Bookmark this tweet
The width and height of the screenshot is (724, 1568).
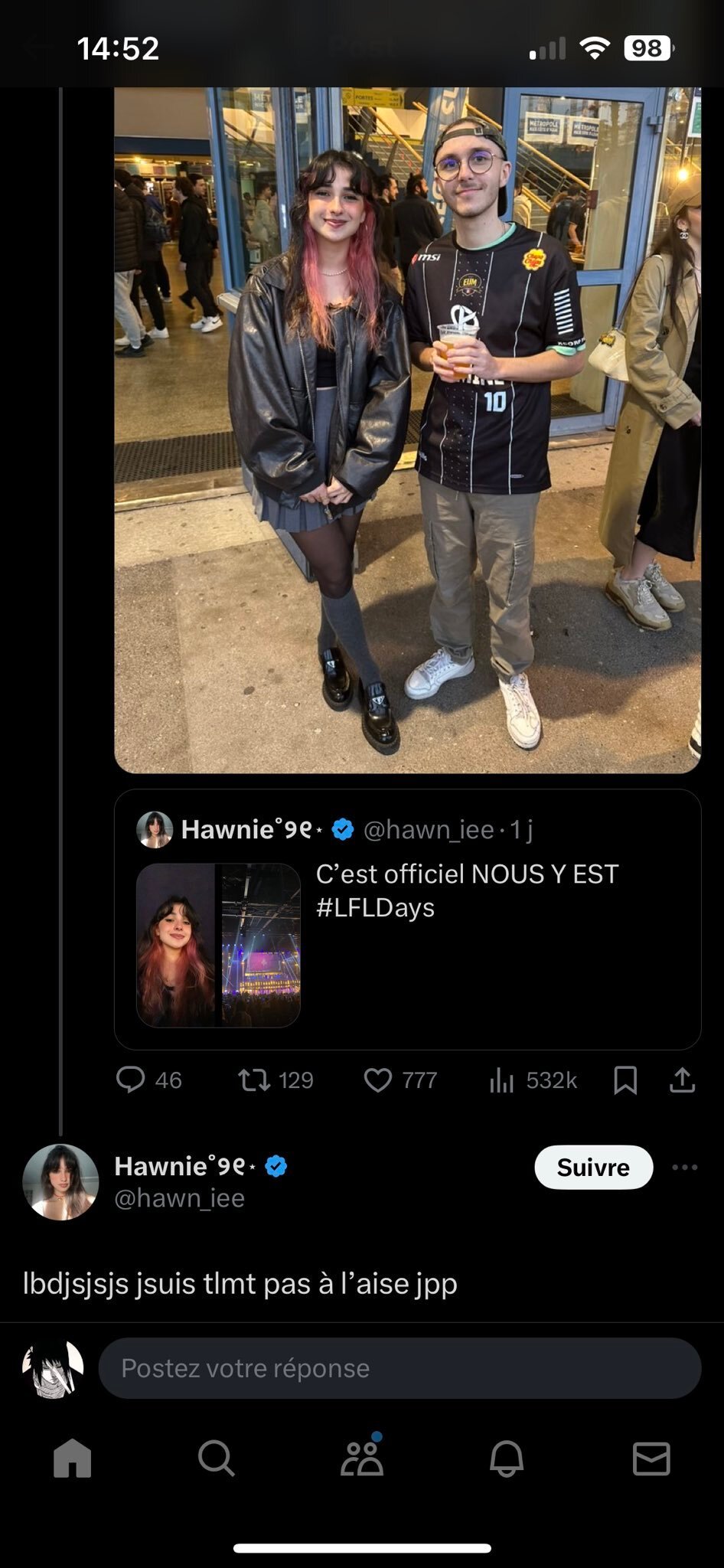click(x=625, y=1080)
